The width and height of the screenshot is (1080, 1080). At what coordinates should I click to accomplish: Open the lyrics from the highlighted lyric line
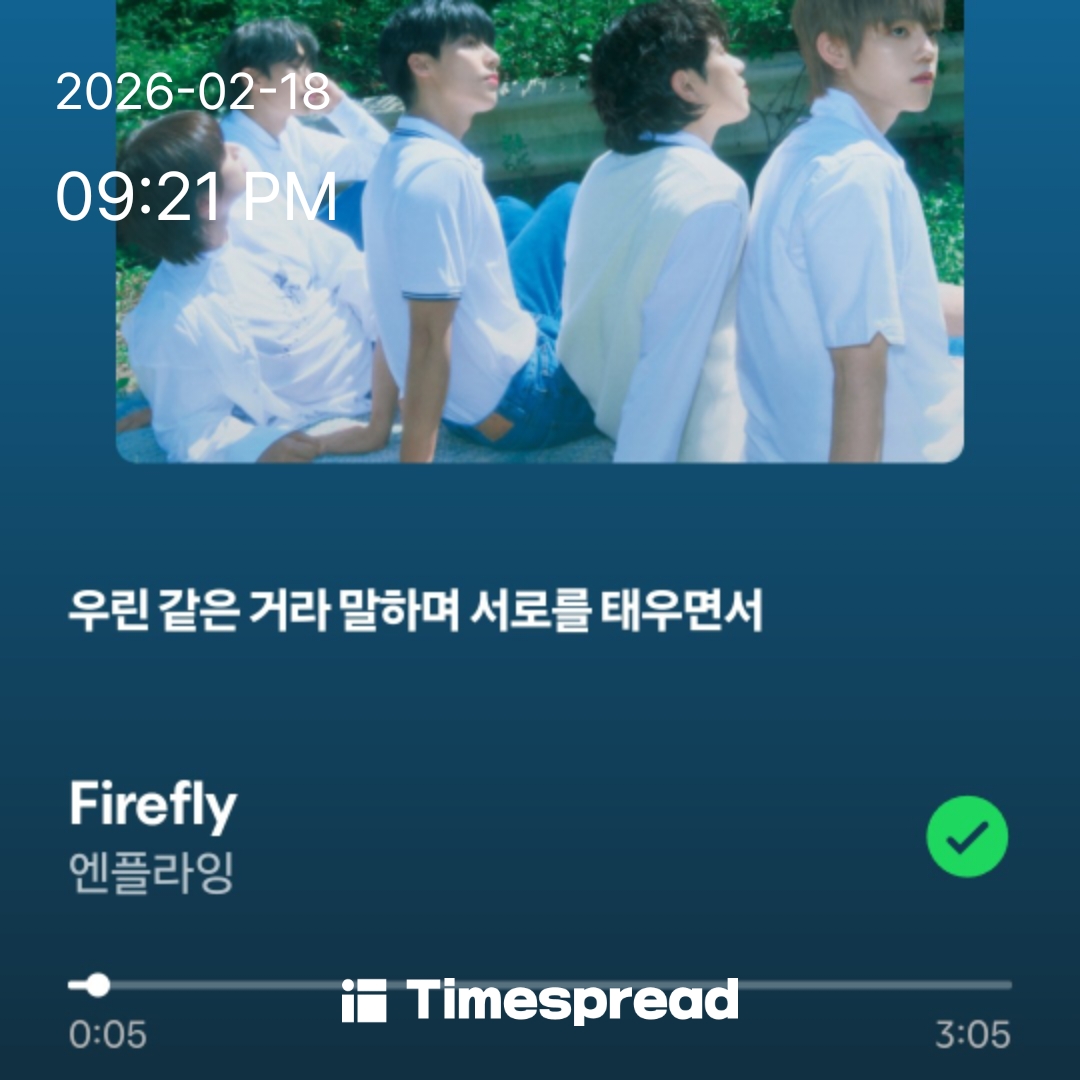[x=415, y=610]
